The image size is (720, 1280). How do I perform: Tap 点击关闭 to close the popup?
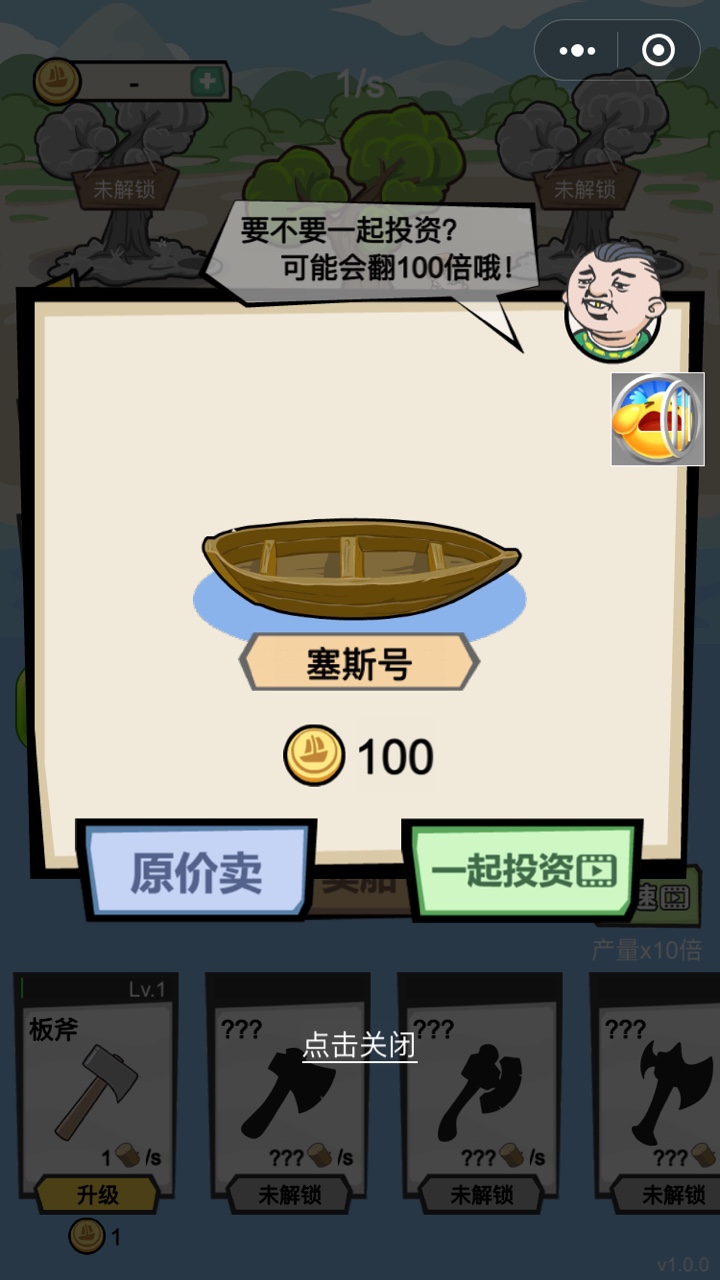pyautogui.click(x=359, y=1046)
